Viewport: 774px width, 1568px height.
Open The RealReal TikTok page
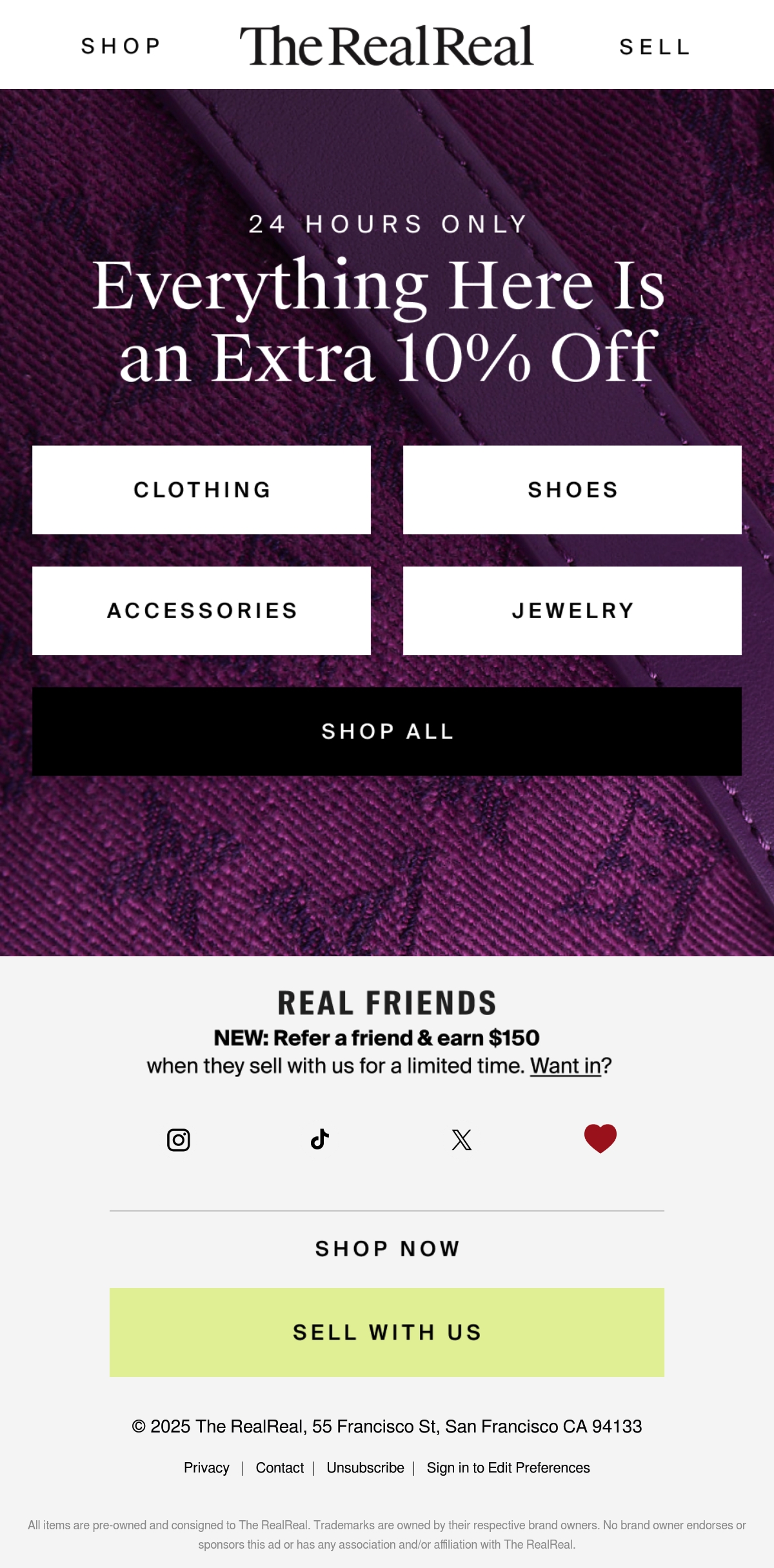coord(320,1140)
